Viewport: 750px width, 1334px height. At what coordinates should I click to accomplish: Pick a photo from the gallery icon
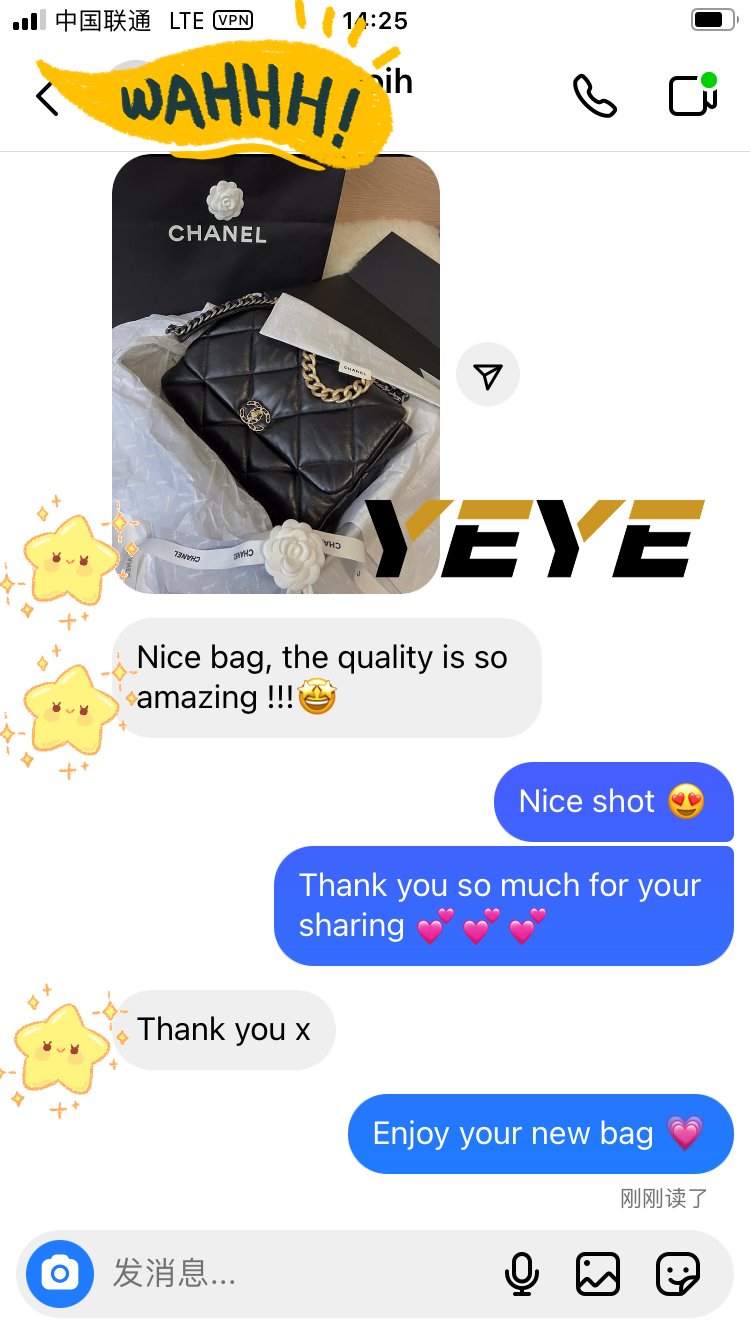pos(598,1274)
